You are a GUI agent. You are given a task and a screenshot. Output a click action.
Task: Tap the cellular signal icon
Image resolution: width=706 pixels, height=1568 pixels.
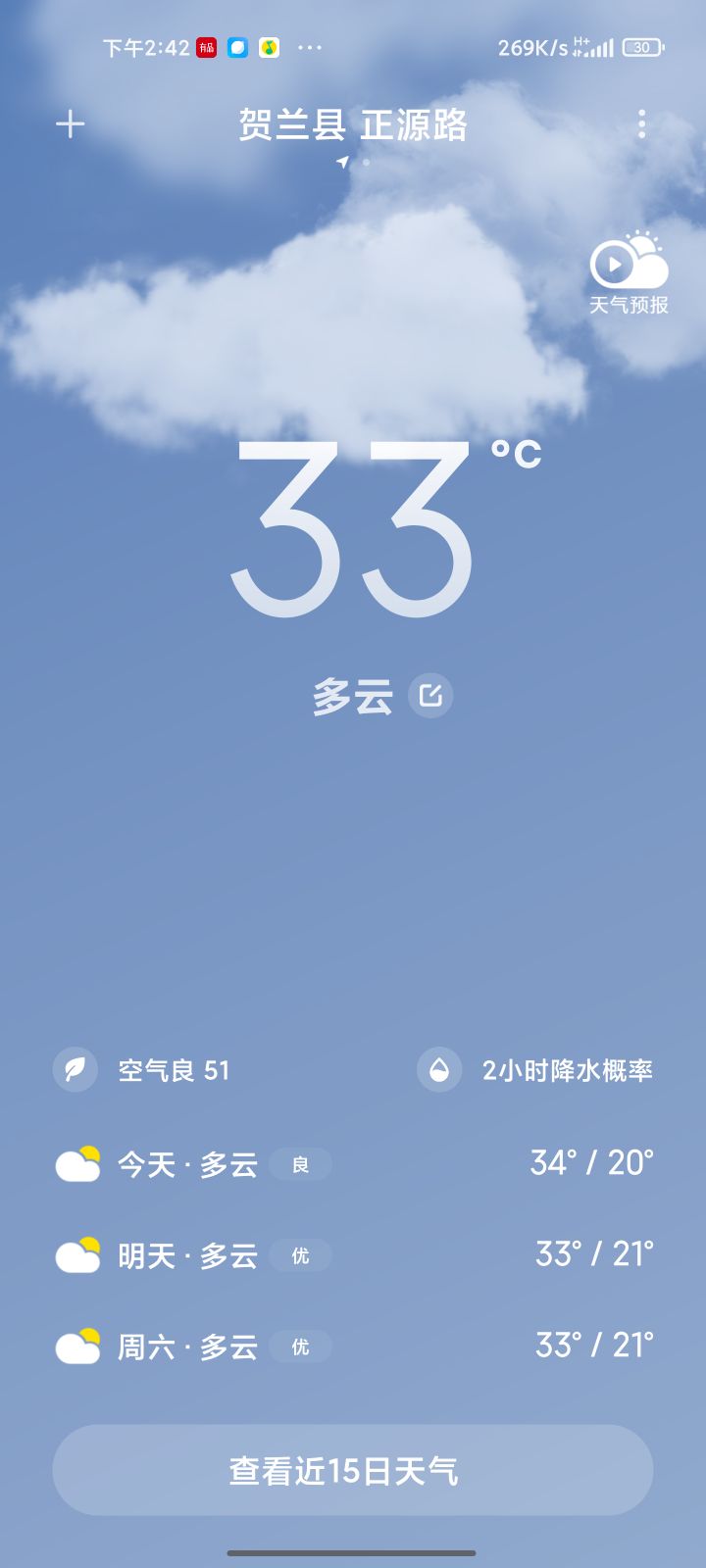601,46
